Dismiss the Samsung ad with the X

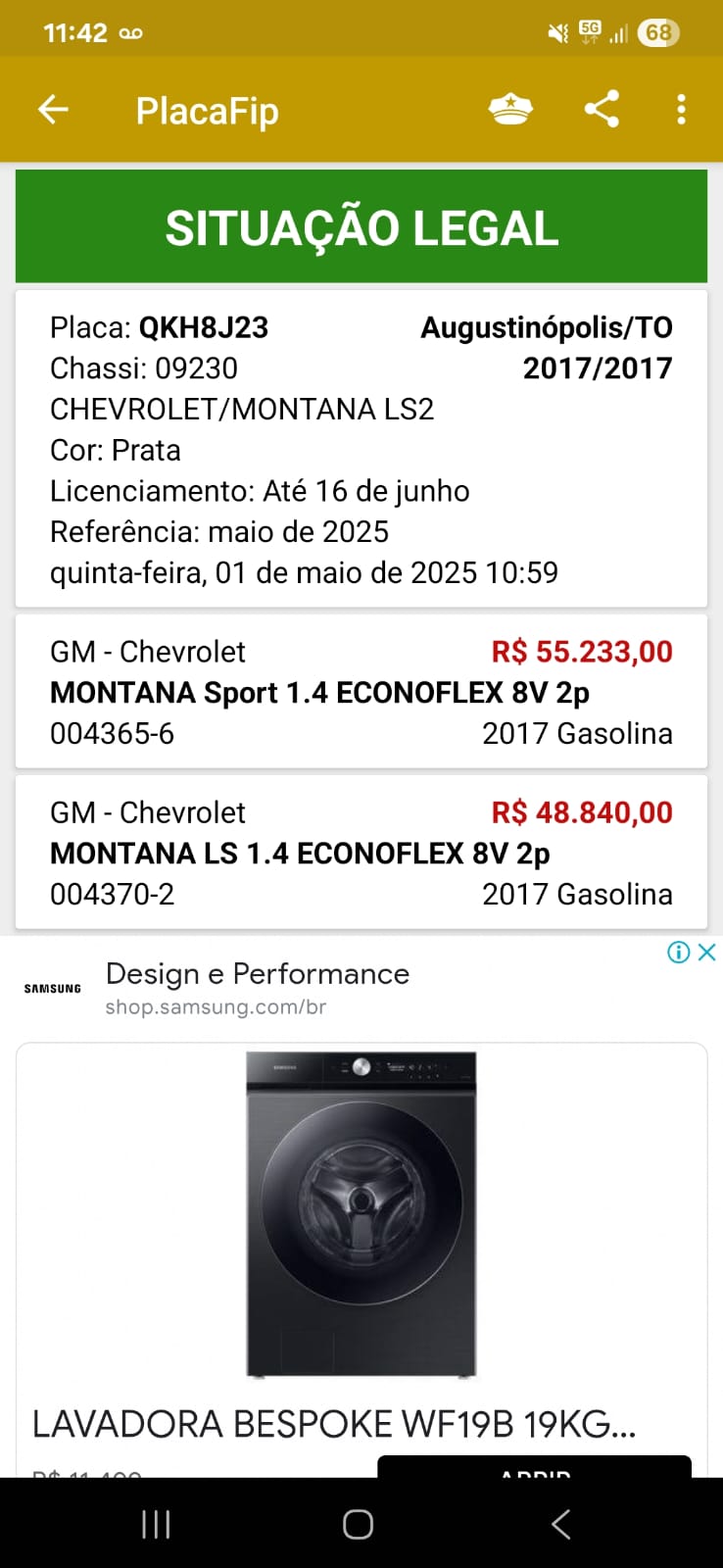click(705, 952)
